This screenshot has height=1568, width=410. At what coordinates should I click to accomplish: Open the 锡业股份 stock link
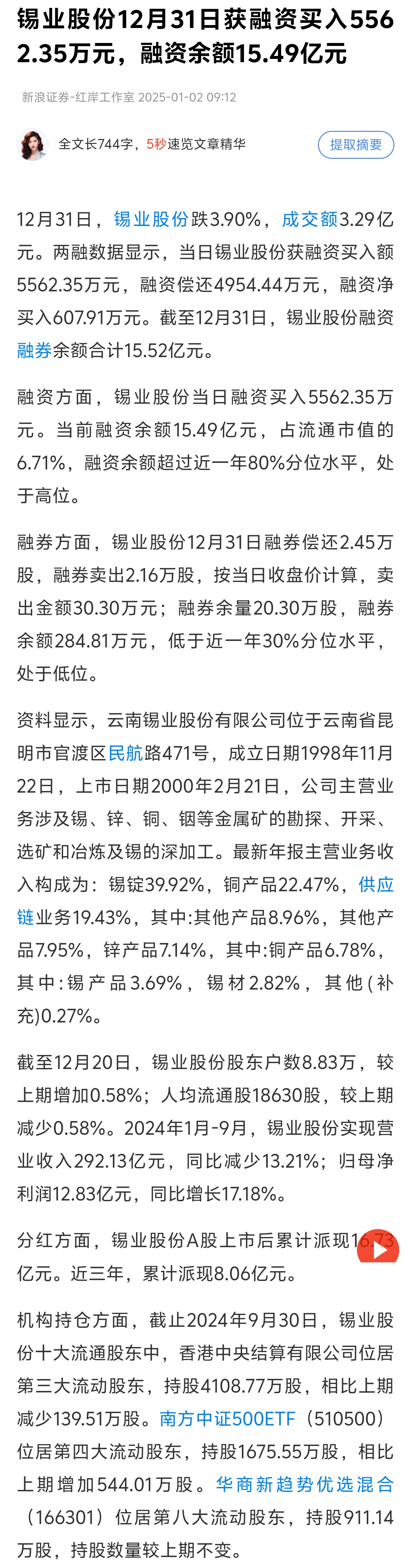click(151, 219)
